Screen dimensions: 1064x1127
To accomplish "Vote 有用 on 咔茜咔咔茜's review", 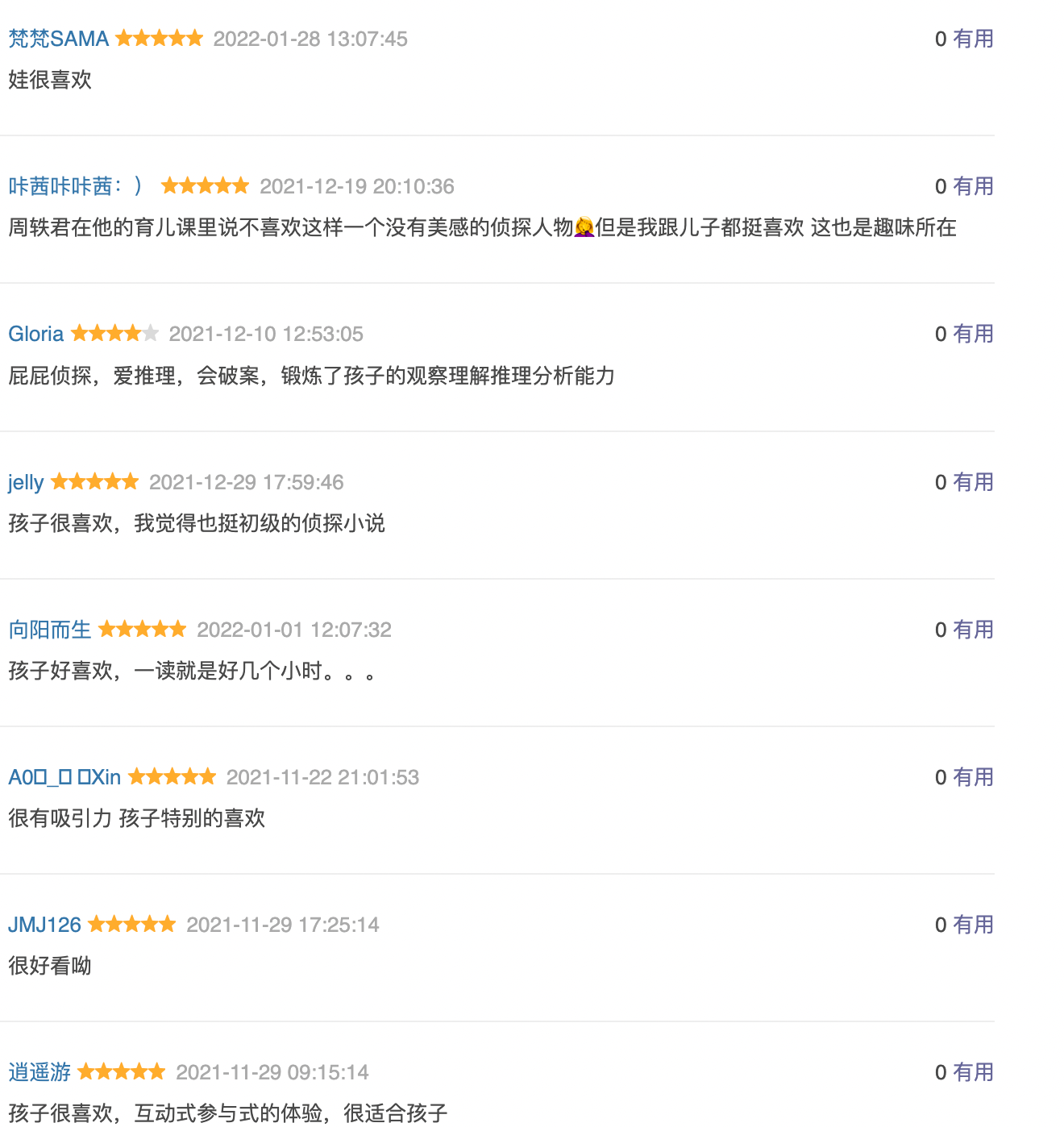I will click(973, 186).
